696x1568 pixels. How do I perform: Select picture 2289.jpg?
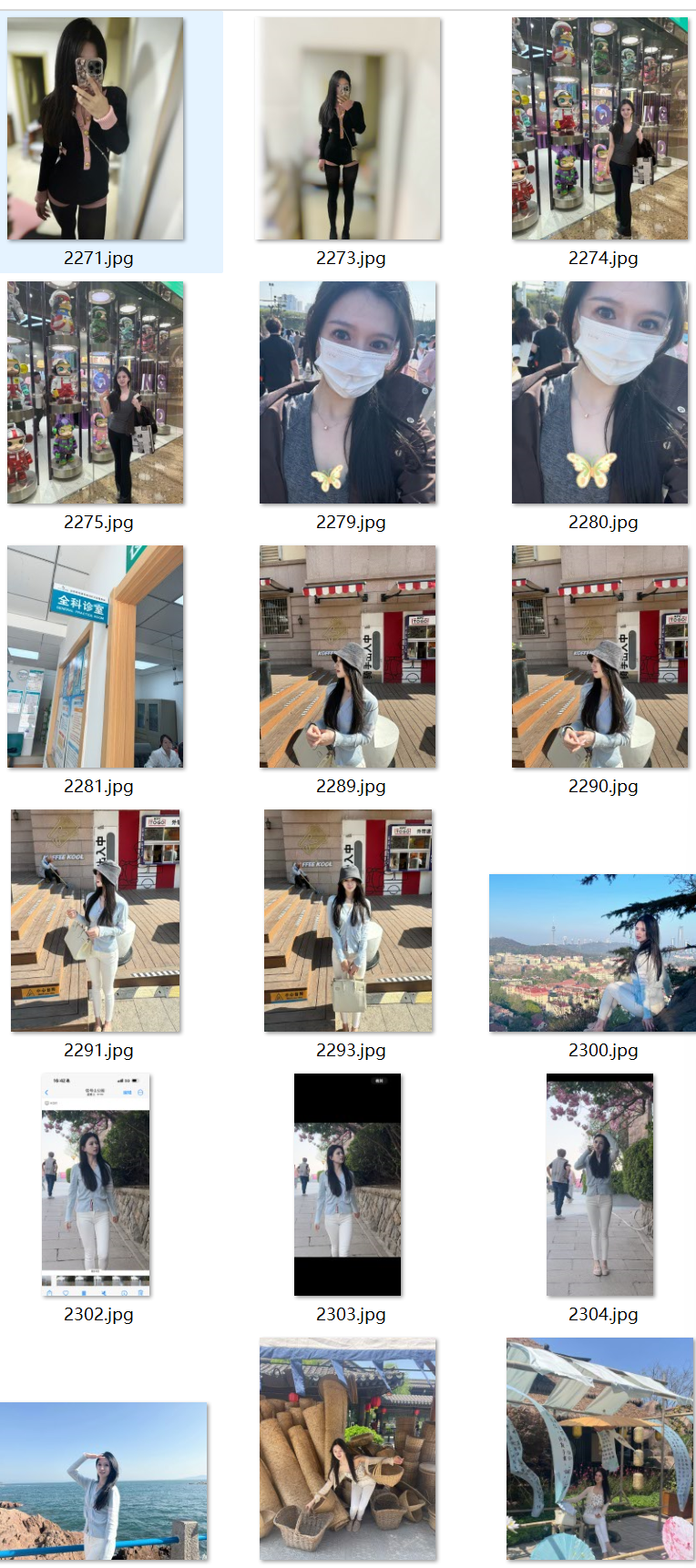[x=348, y=657]
